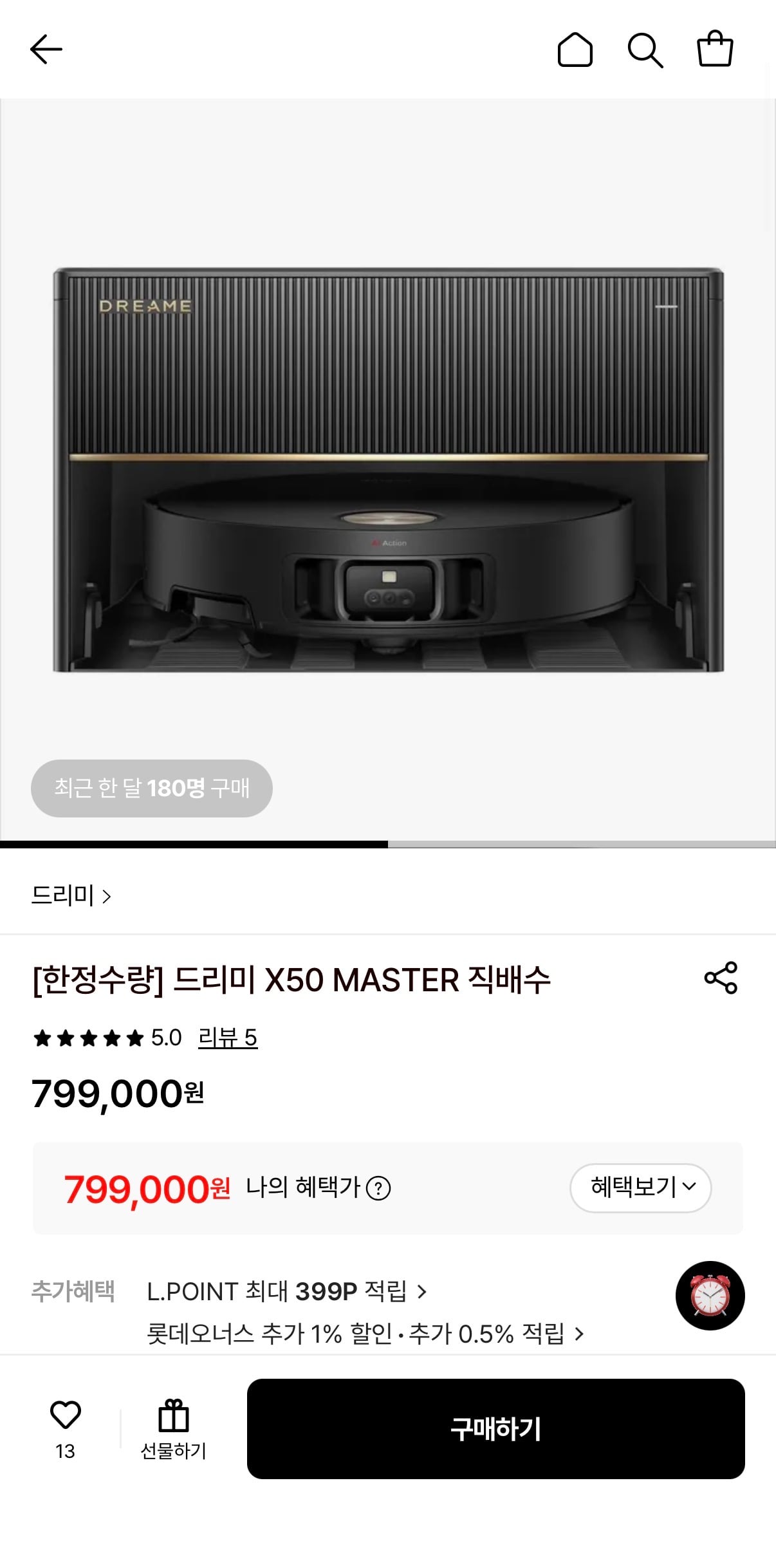The image size is (776, 1568).
Task: Select the search magnifier icon
Action: coord(645,50)
